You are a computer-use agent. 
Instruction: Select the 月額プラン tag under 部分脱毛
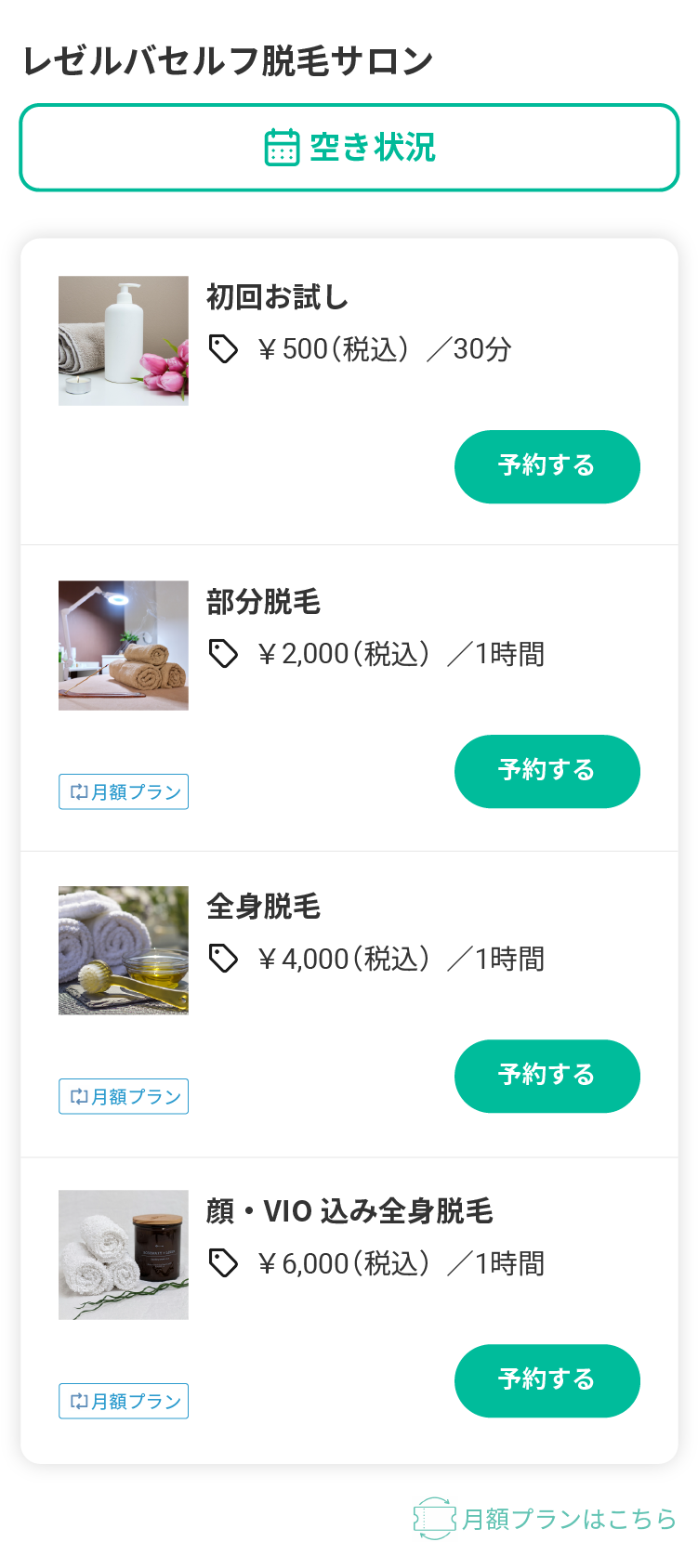click(124, 791)
